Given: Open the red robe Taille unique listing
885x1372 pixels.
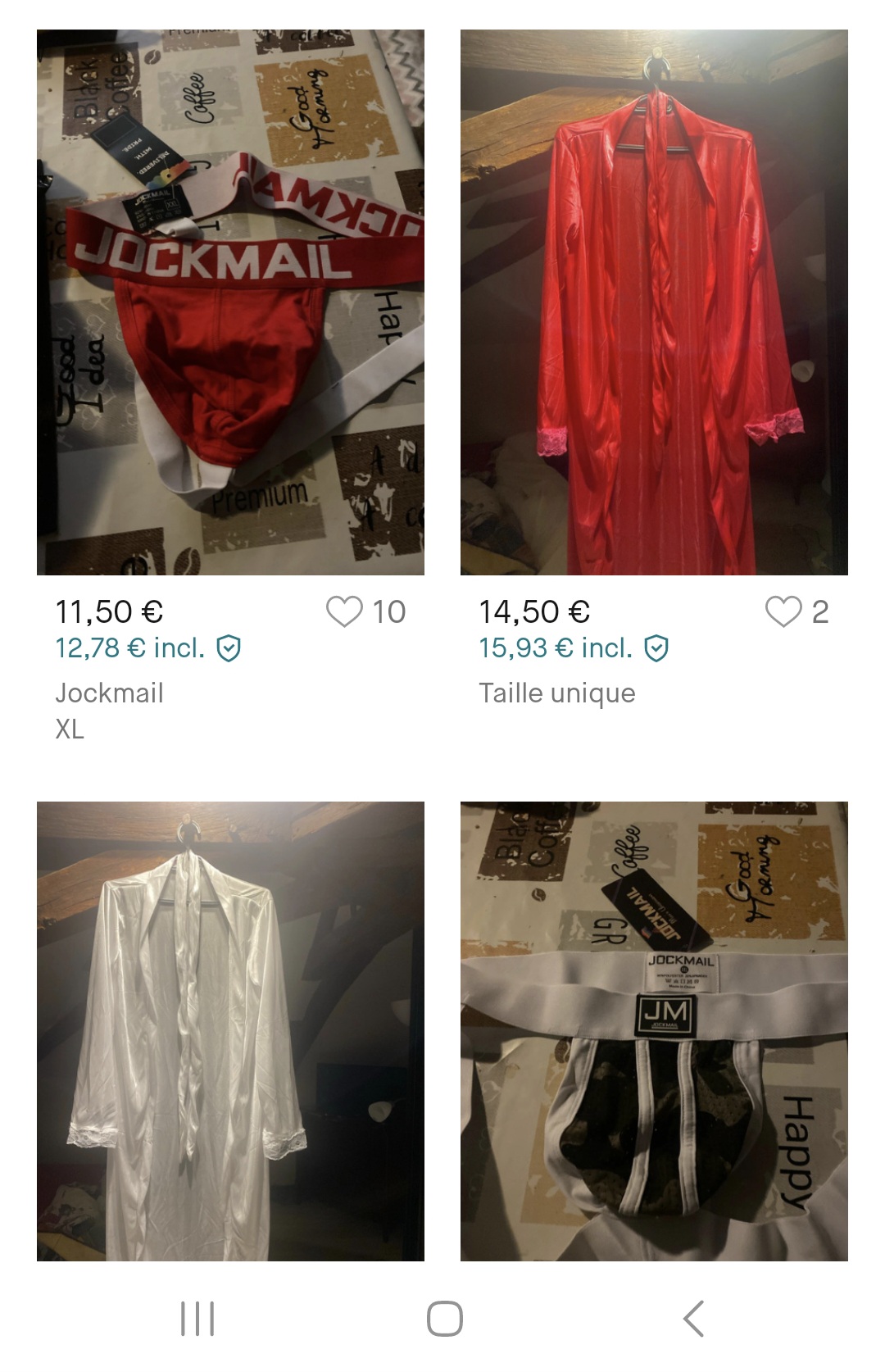Looking at the screenshot, I should coord(654,302).
